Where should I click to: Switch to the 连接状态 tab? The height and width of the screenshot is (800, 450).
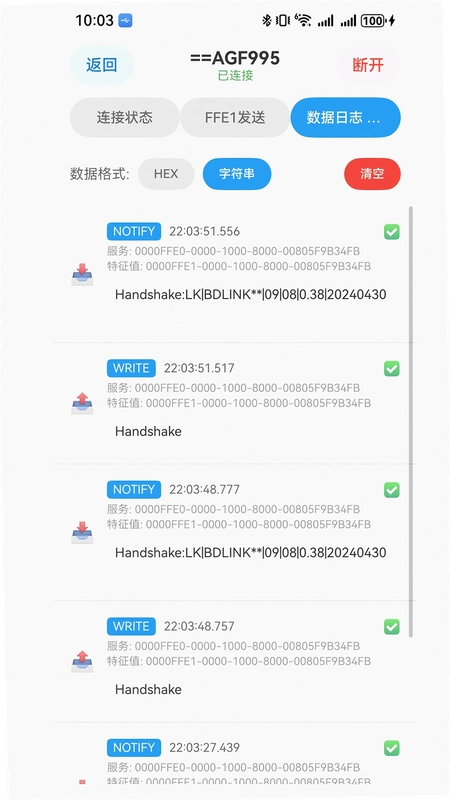(124, 117)
